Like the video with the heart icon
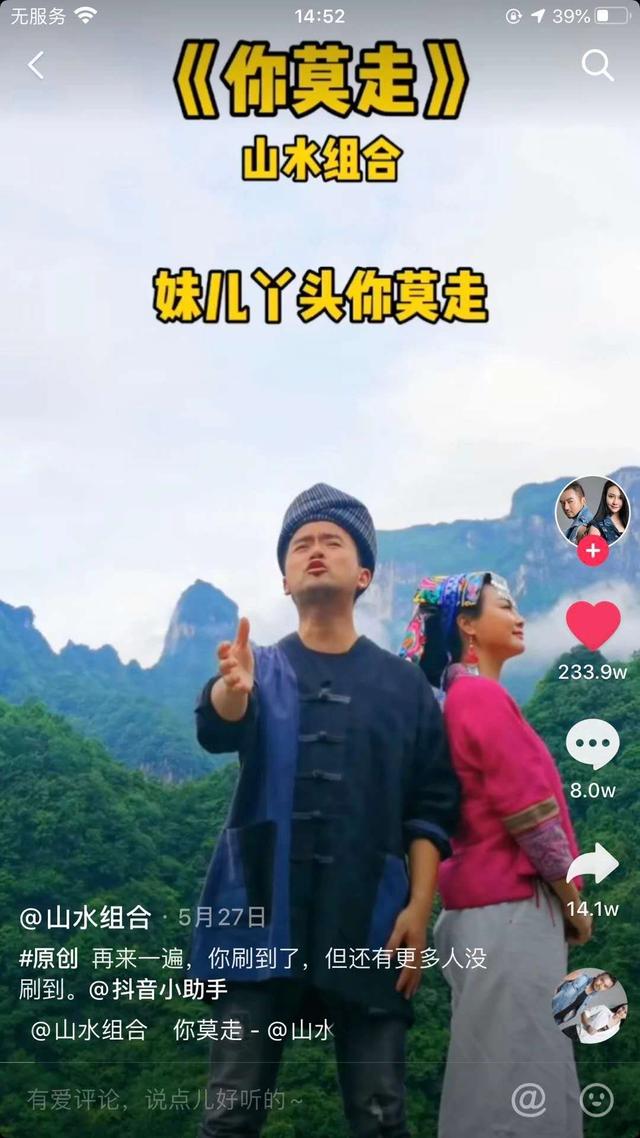 coord(593,626)
